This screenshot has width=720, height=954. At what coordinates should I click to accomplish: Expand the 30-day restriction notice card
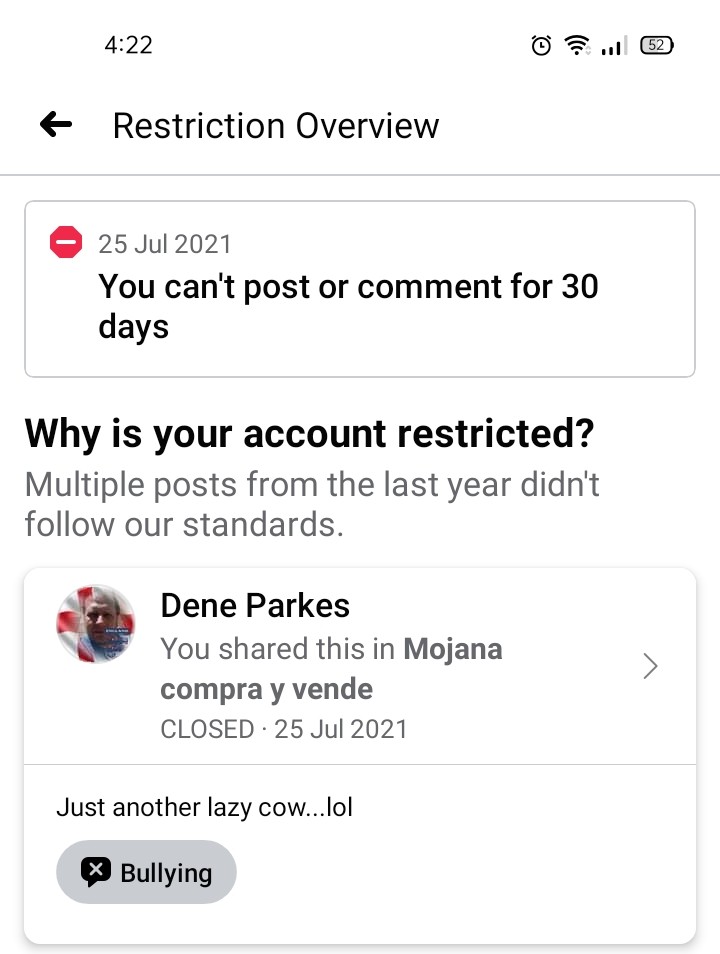coord(360,289)
